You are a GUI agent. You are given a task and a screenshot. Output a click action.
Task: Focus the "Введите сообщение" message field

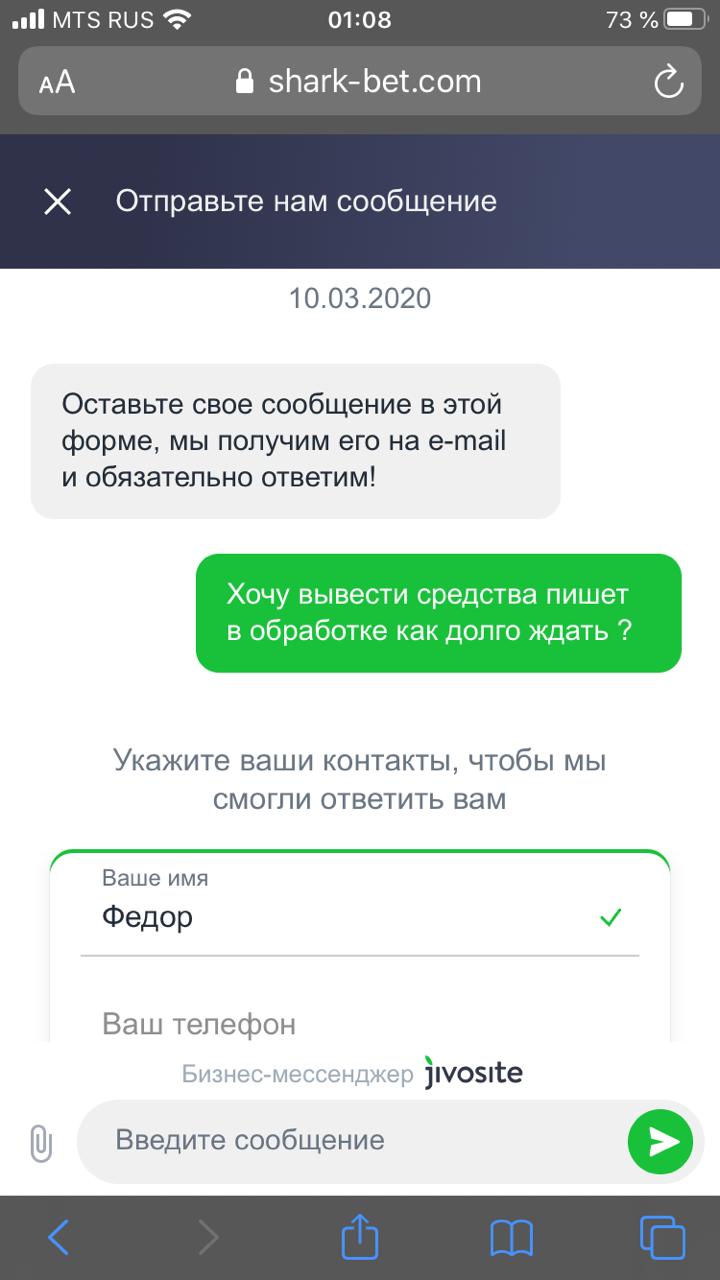tap(350, 1141)
